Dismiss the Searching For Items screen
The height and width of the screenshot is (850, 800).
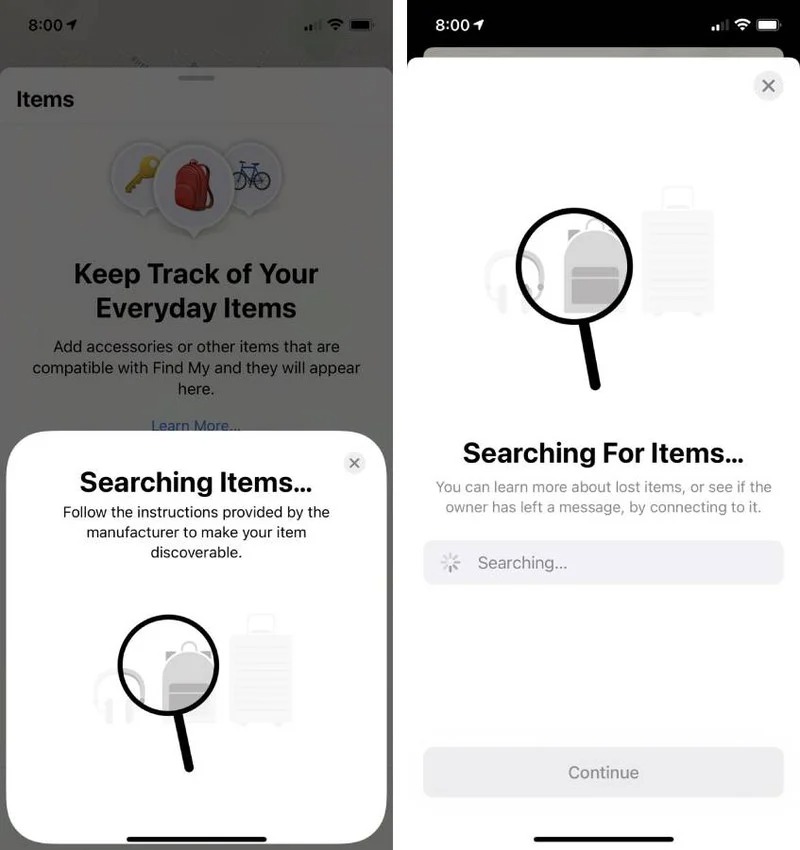pos(768,86)
